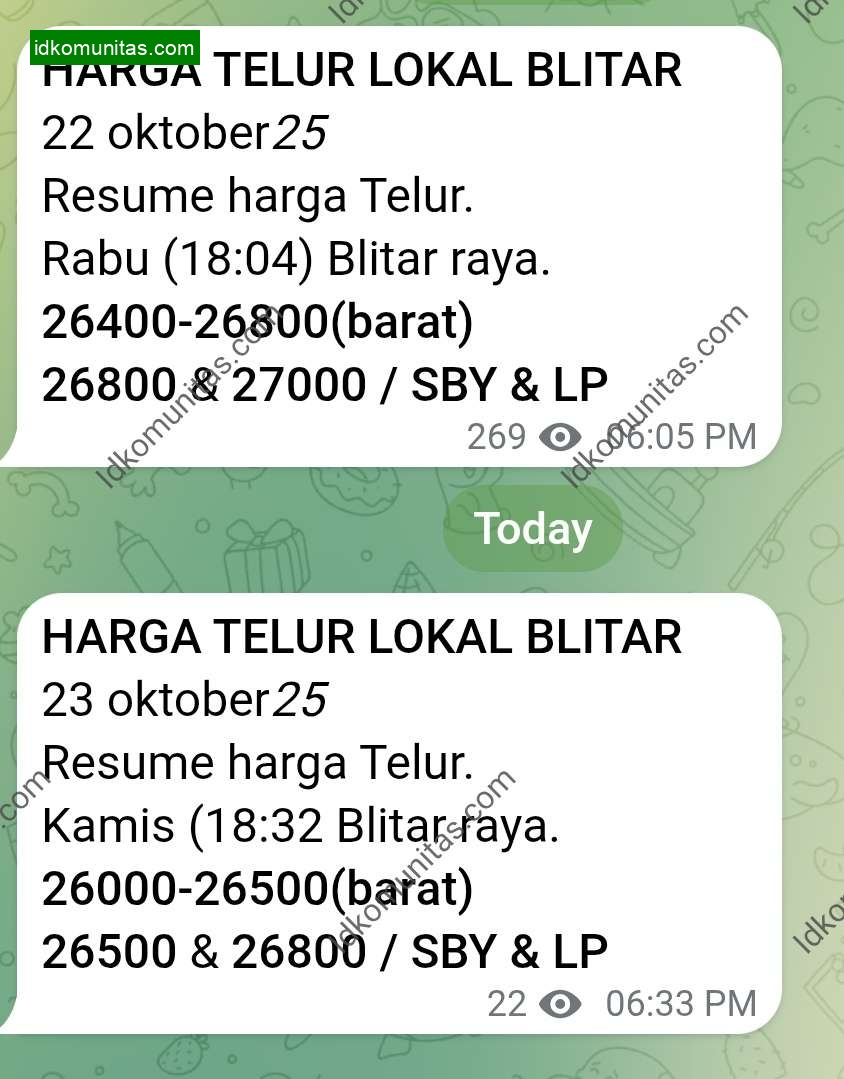The width and height of the screenshot is (844, 1079).
Task: Select the 23 oktober egg price message
Action: tap(398, 810)
